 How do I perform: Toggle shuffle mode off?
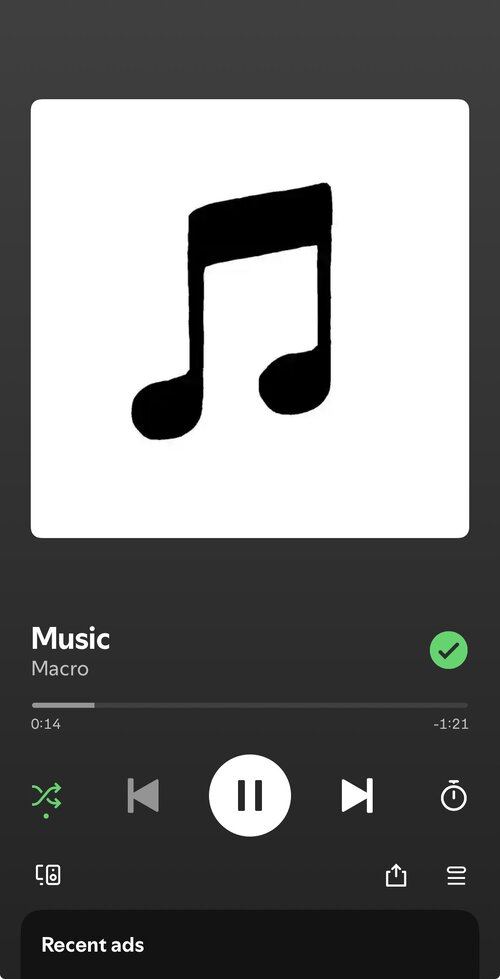point(47,797)
